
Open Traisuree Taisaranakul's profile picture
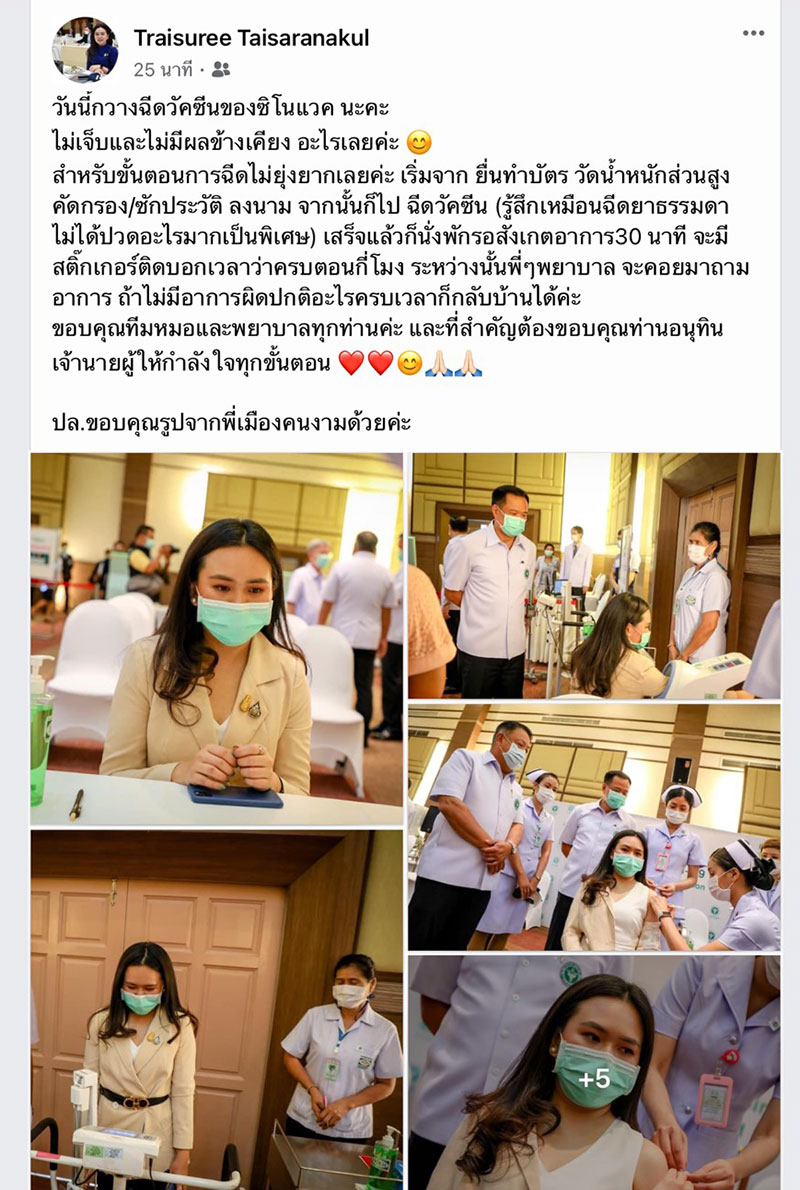85,49
